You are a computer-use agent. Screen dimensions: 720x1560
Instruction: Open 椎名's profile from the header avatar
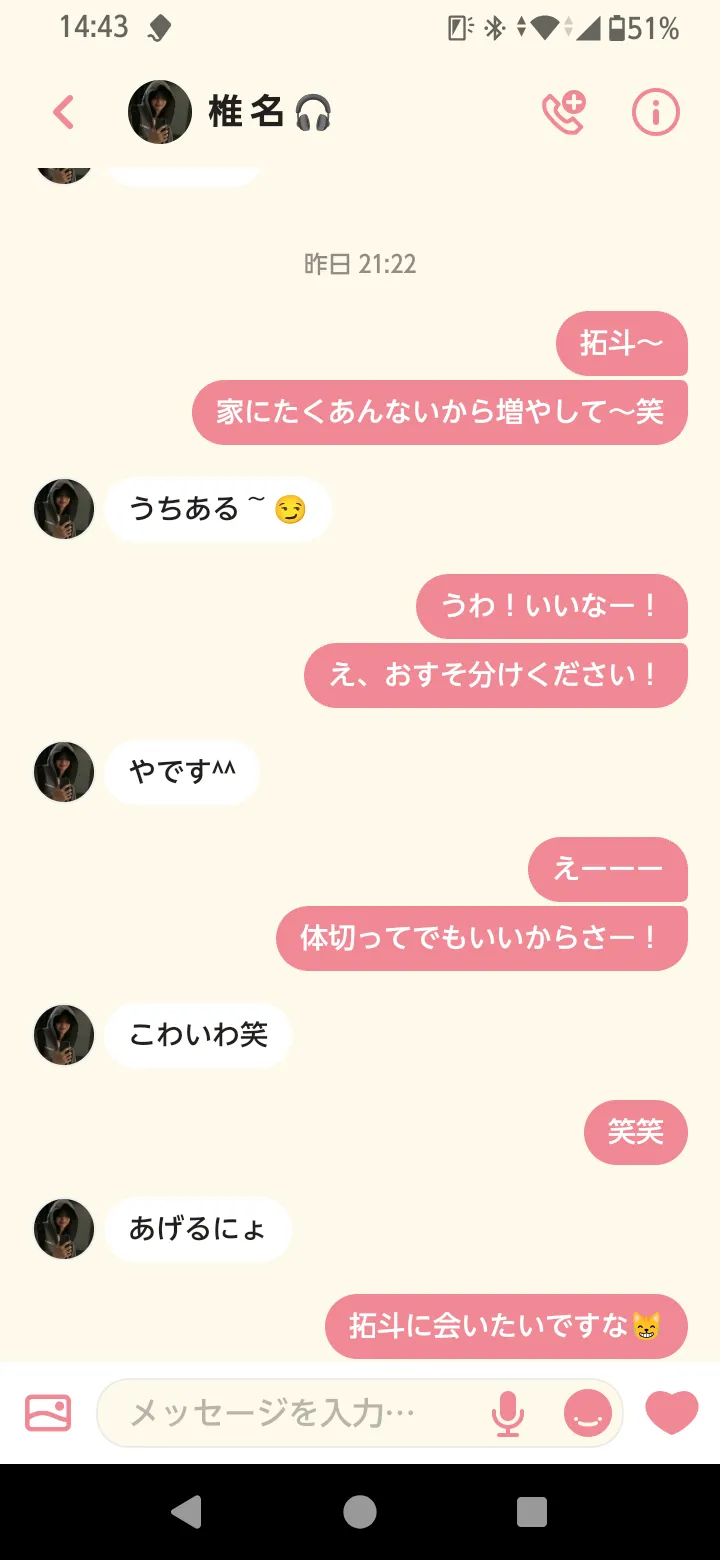tap(160, 112)
